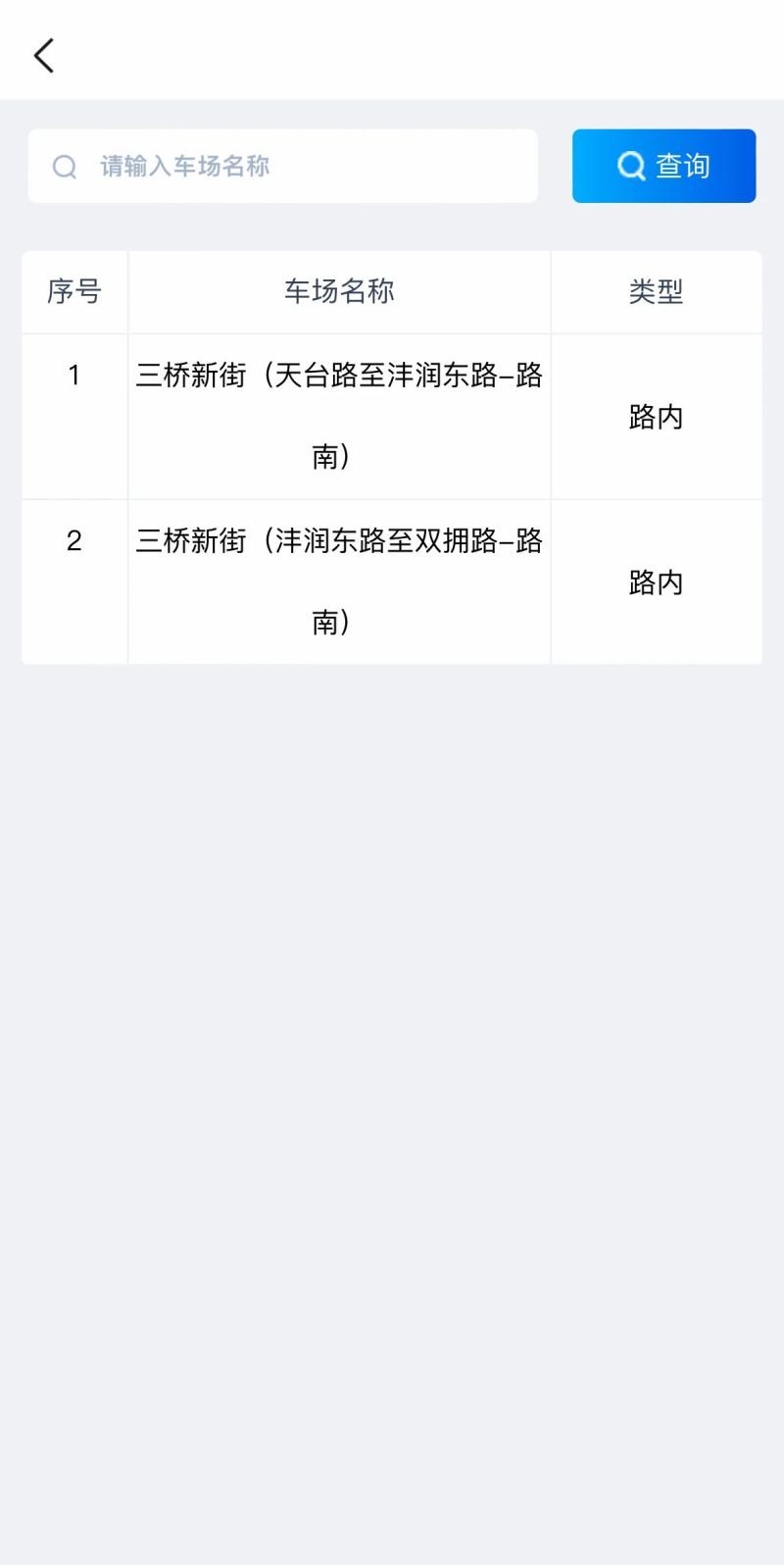Open row 1 天台路至沣润东路 parking lot

click(x=339, y=416)
